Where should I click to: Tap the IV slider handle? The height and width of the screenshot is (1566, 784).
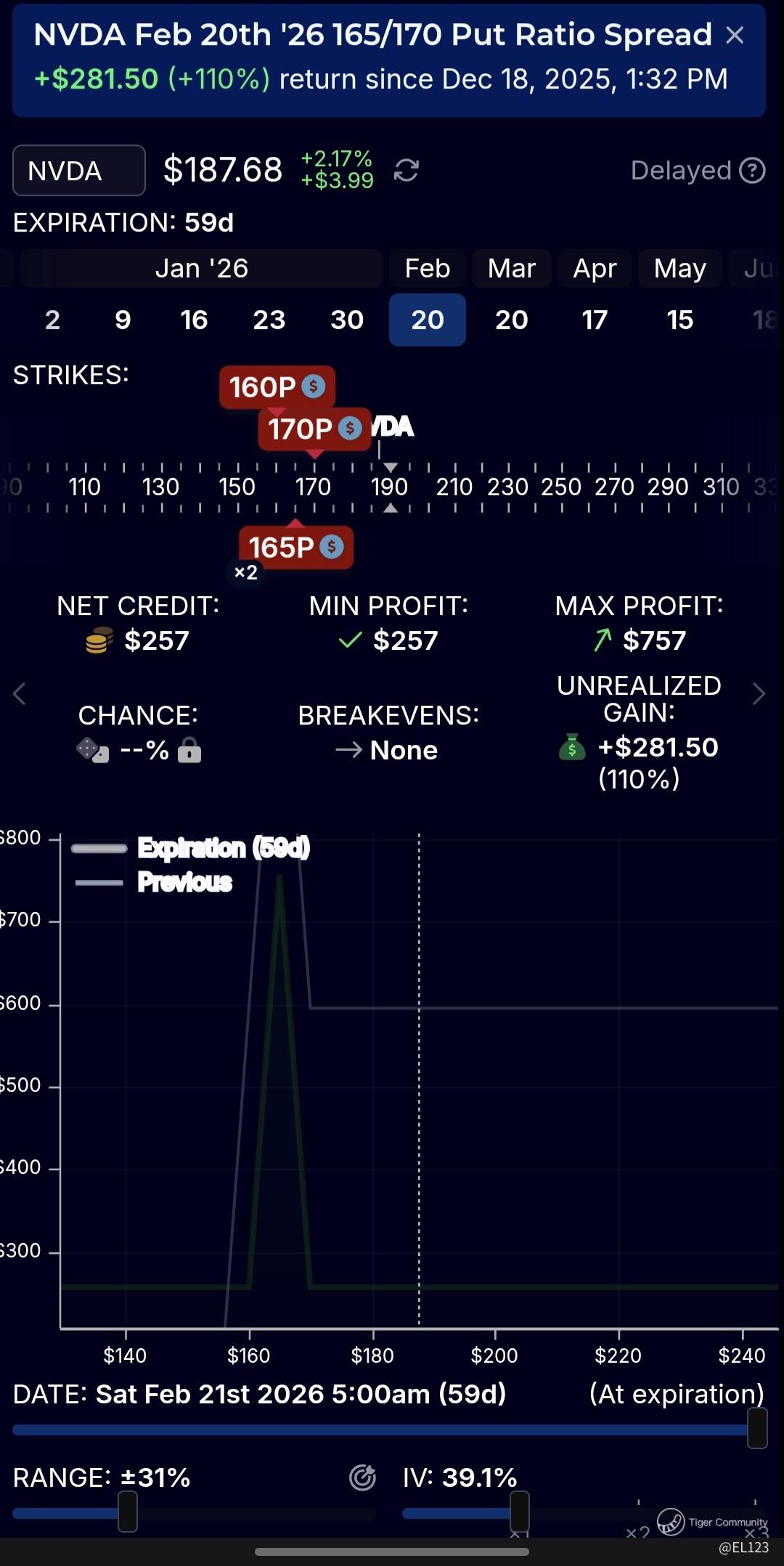click(519, 1511)
